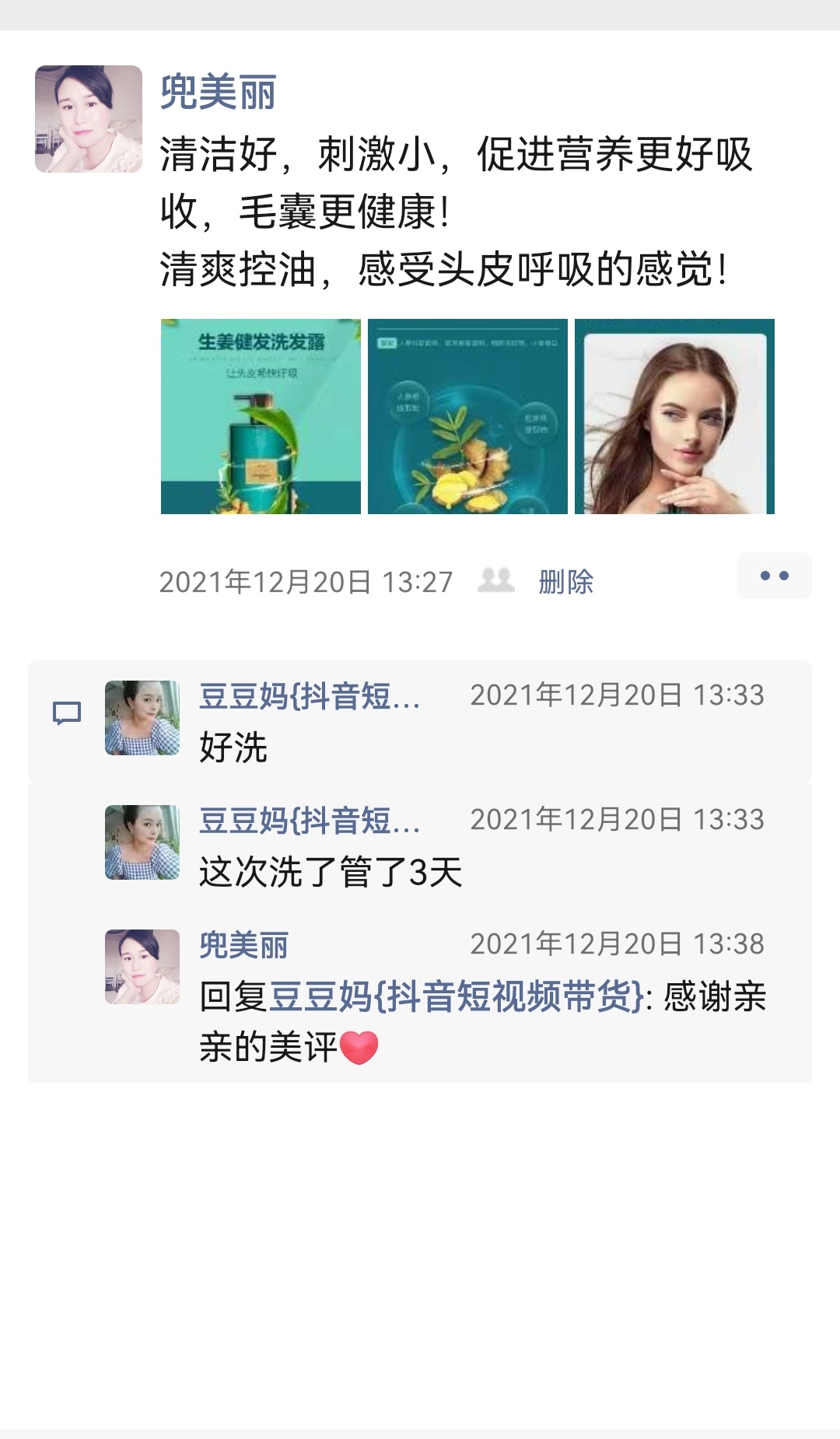Tap the 兜美丽 name link above the post
The image size is (840, 1439).
(218, 93)
